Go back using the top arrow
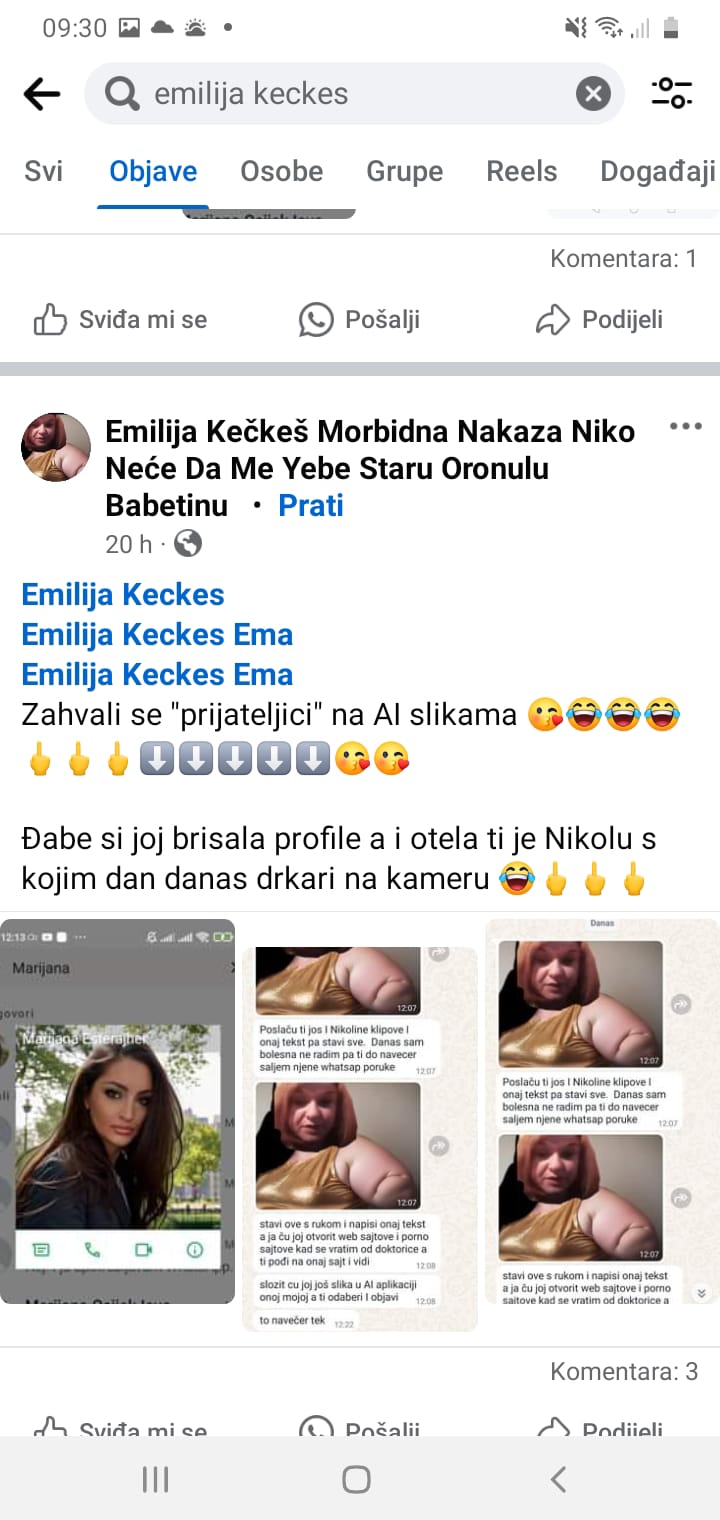The height and width of the screenshot is (1520, 720). (x=41, y=94)
